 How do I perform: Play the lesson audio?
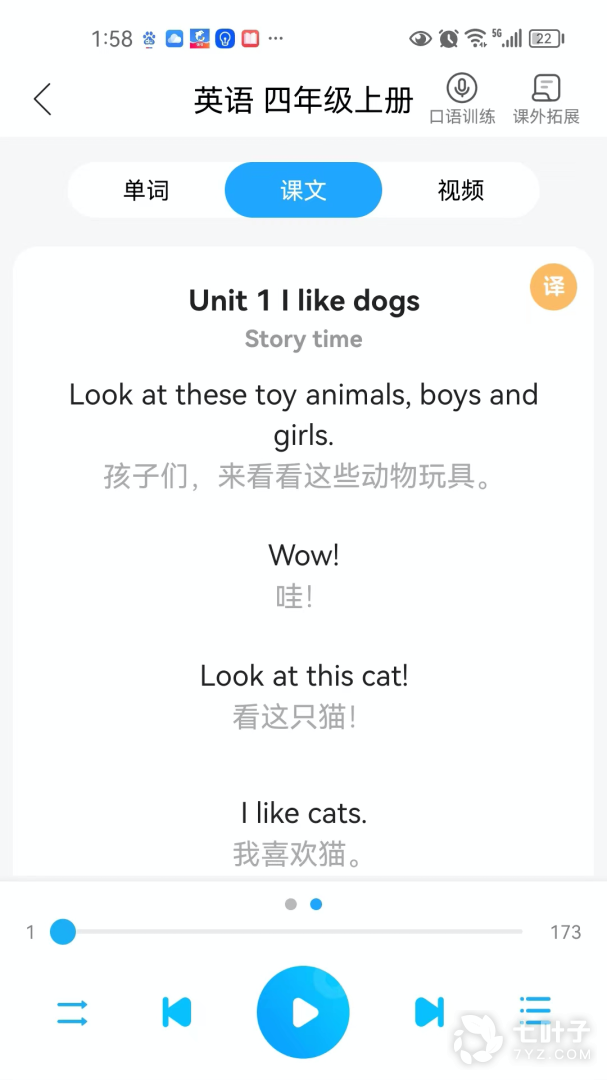pyautogui.click(x=303, y=1013)
